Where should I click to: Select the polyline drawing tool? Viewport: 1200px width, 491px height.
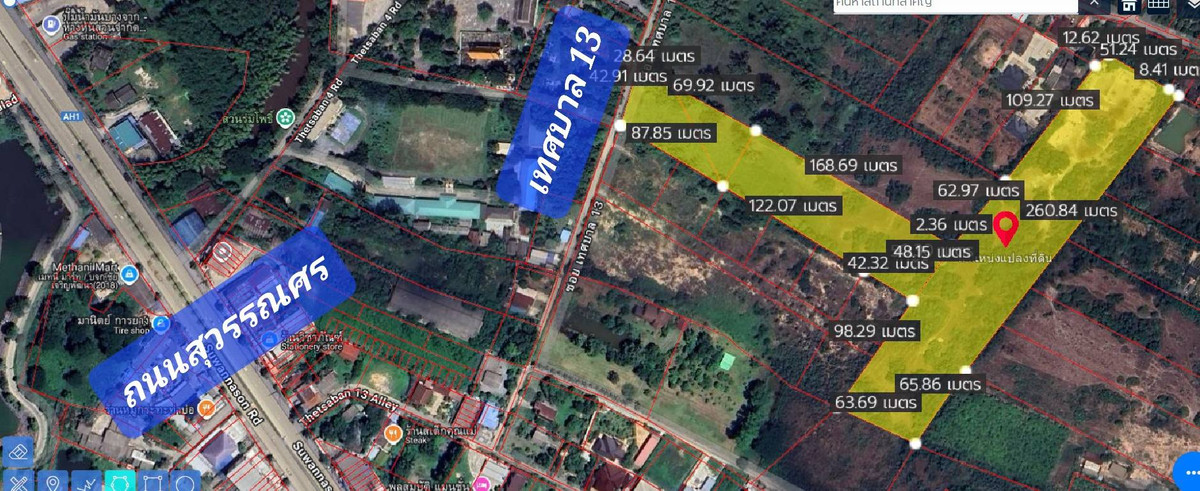pos(86,483)
